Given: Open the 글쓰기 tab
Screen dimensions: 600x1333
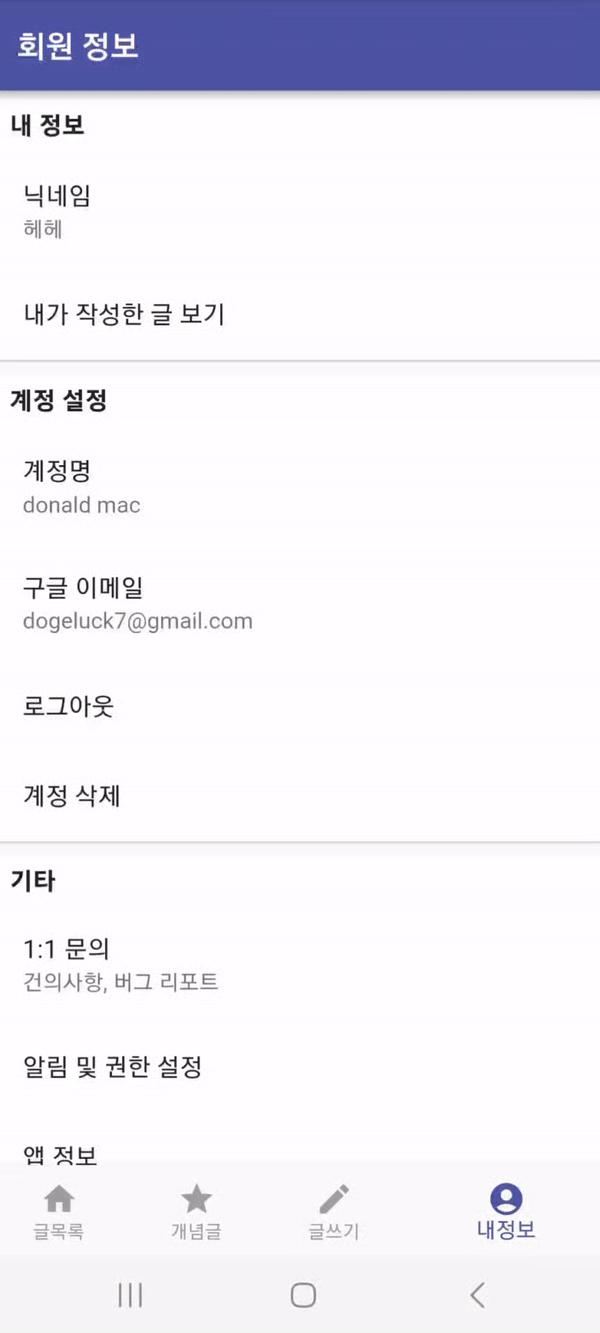Looking at the screenshot, I should [333, 1211].
